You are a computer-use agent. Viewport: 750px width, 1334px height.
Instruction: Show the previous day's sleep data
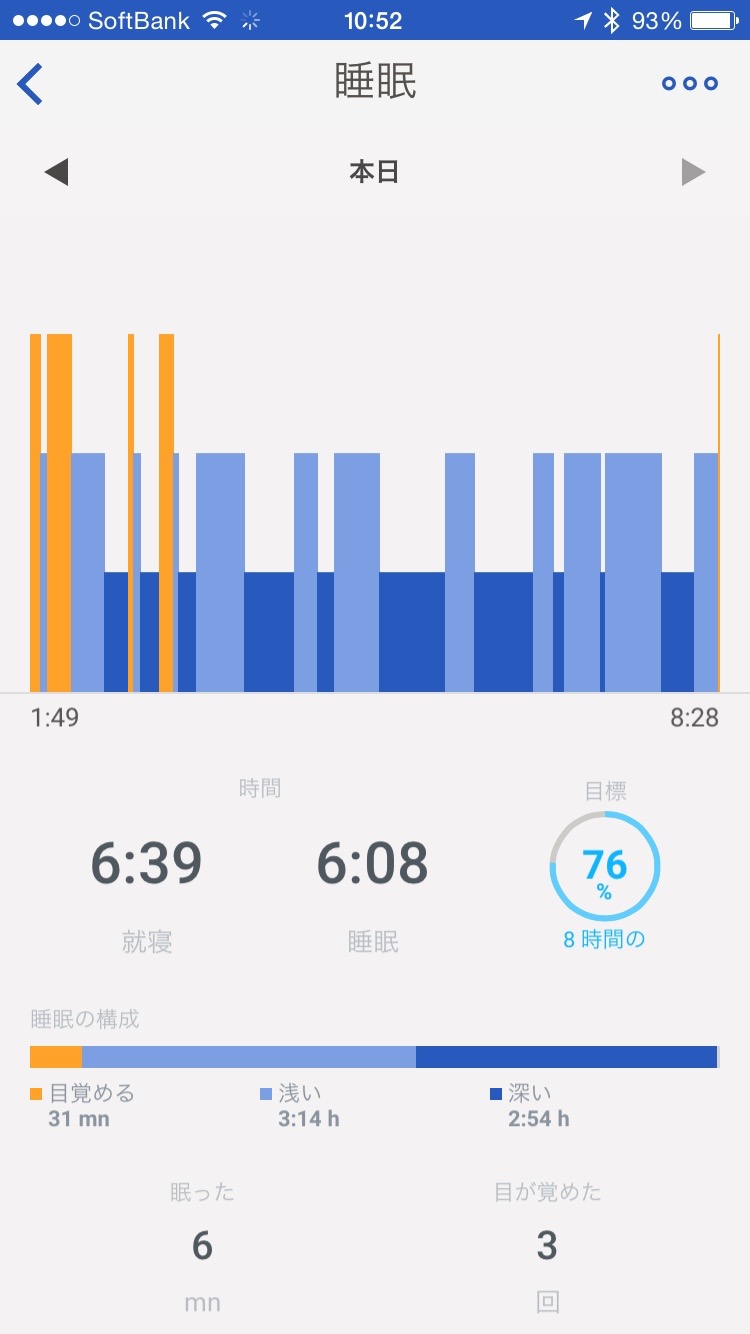coord(56,172)
